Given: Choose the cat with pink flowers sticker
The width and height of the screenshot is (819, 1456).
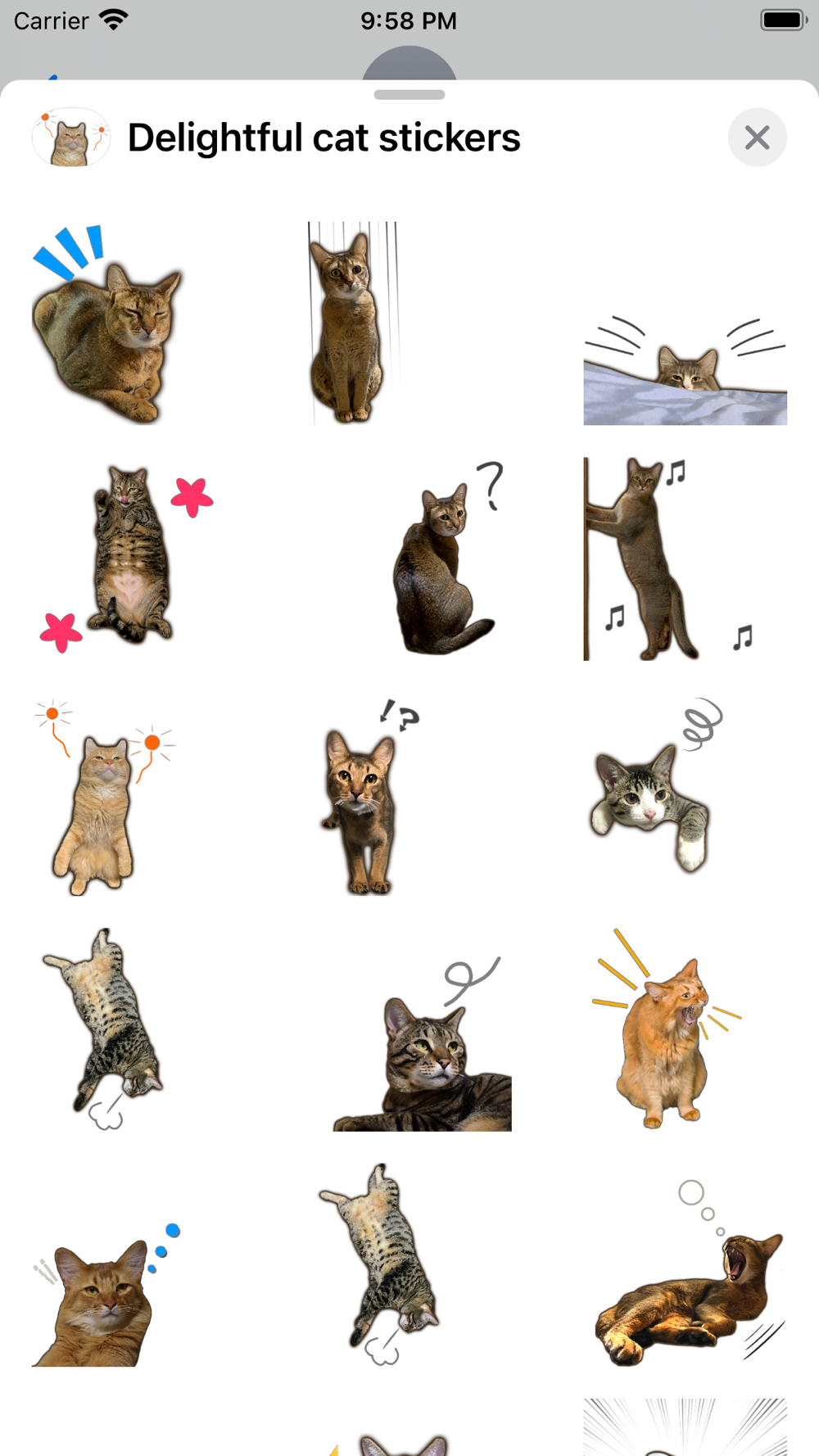Looking at the screenshot, I should coord(127,558).
